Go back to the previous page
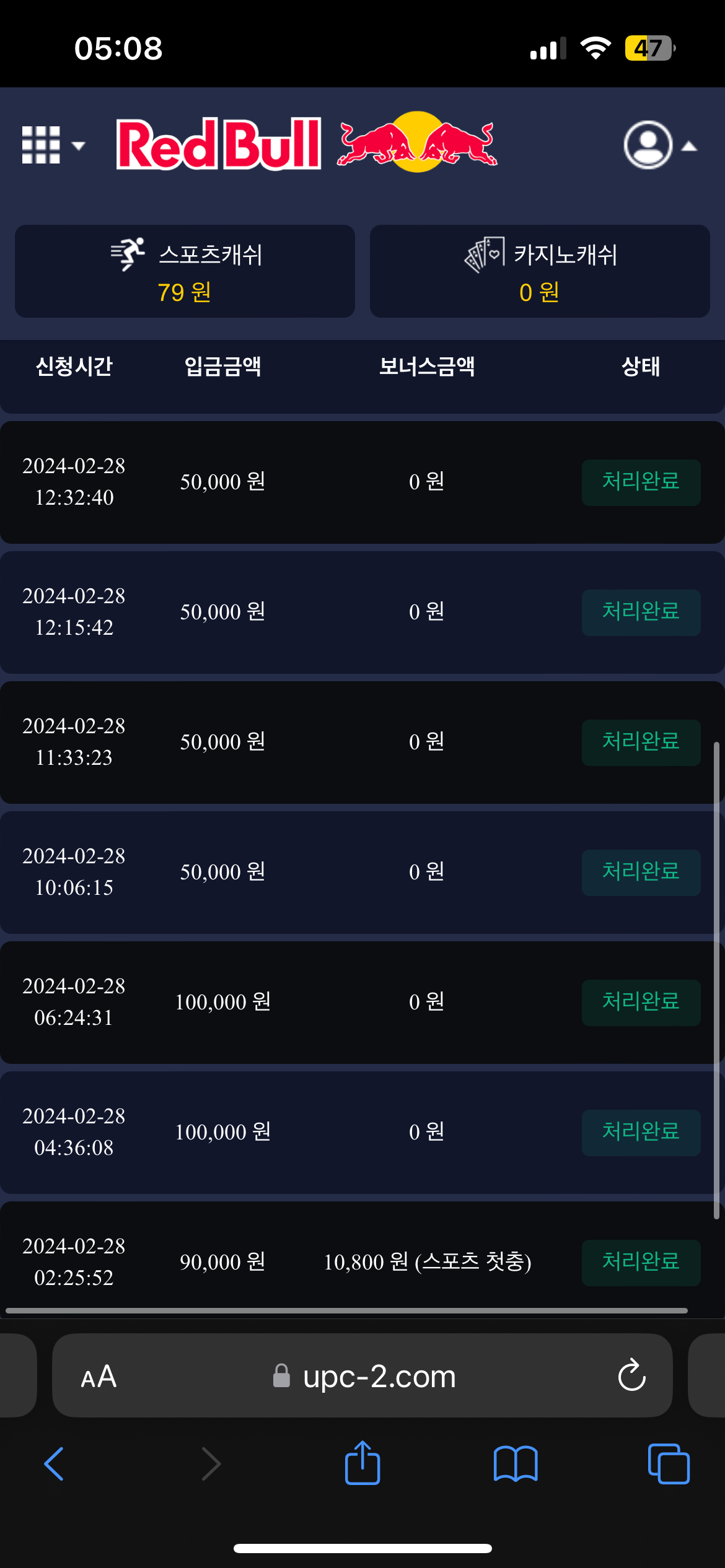This screenshot has height=1568, width=725. [55, 1464]
